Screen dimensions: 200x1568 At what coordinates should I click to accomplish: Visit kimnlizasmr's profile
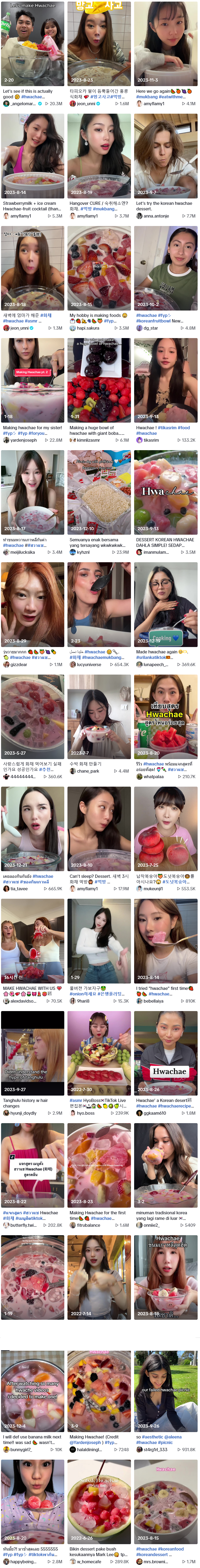tap(88, 440)
